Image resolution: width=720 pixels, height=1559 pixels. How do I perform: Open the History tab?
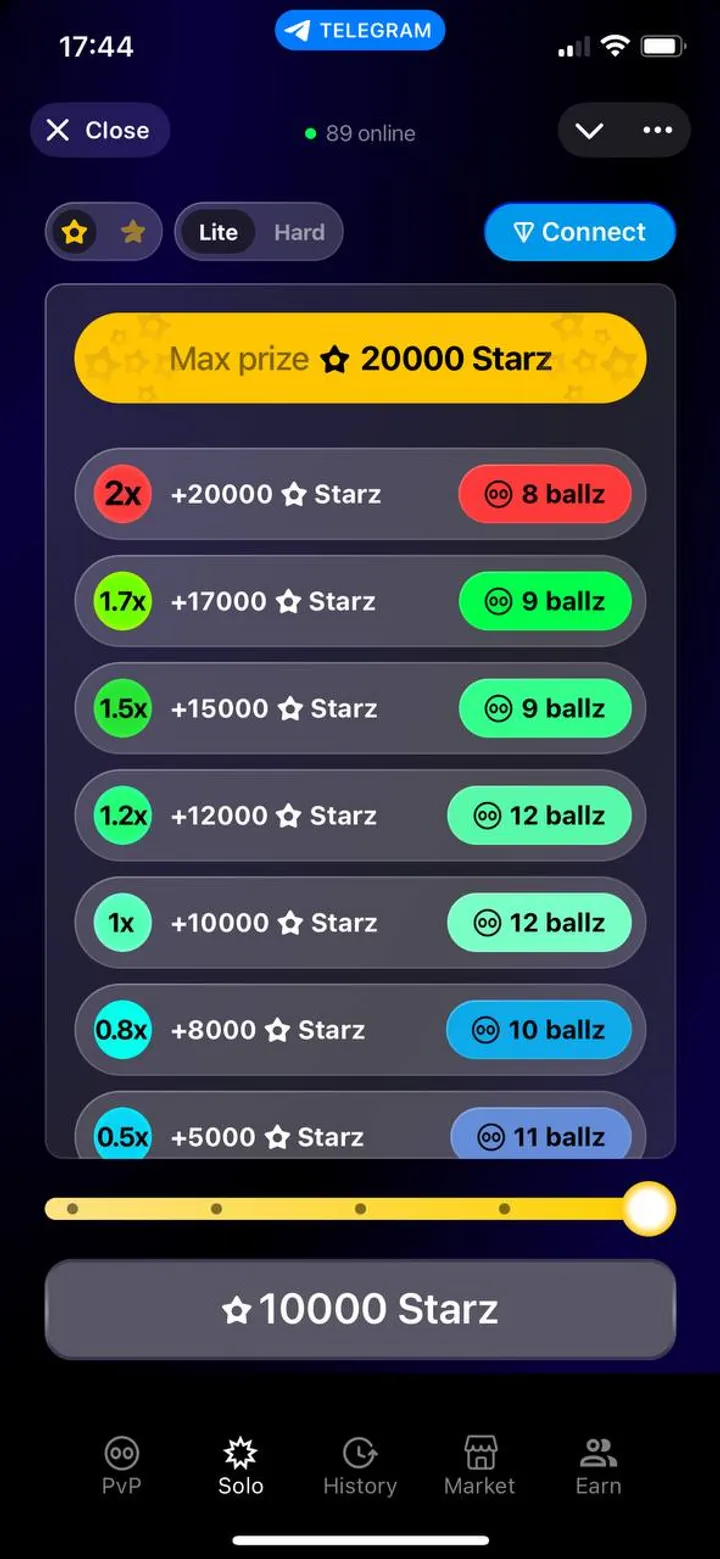360,1466
